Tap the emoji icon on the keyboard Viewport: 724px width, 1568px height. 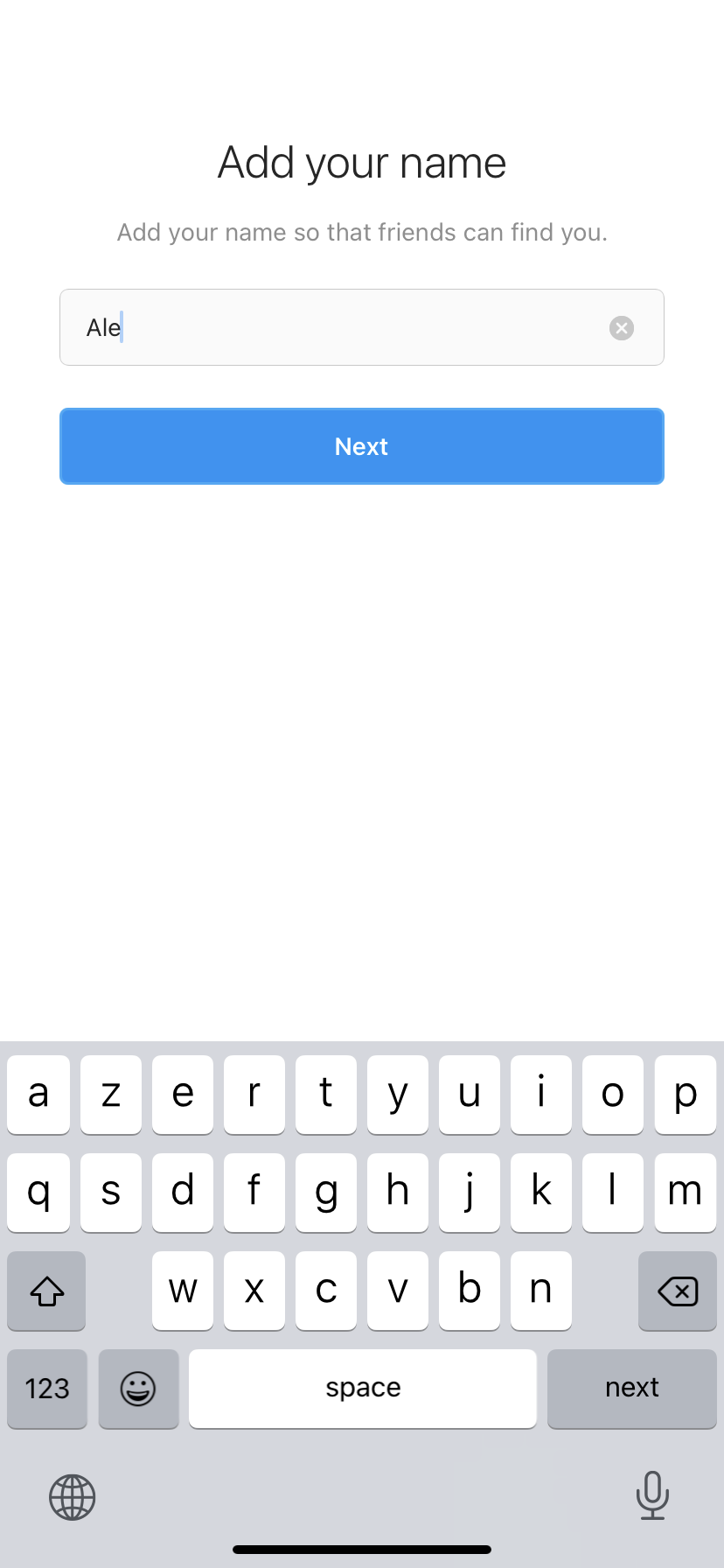pos(138,1389)
